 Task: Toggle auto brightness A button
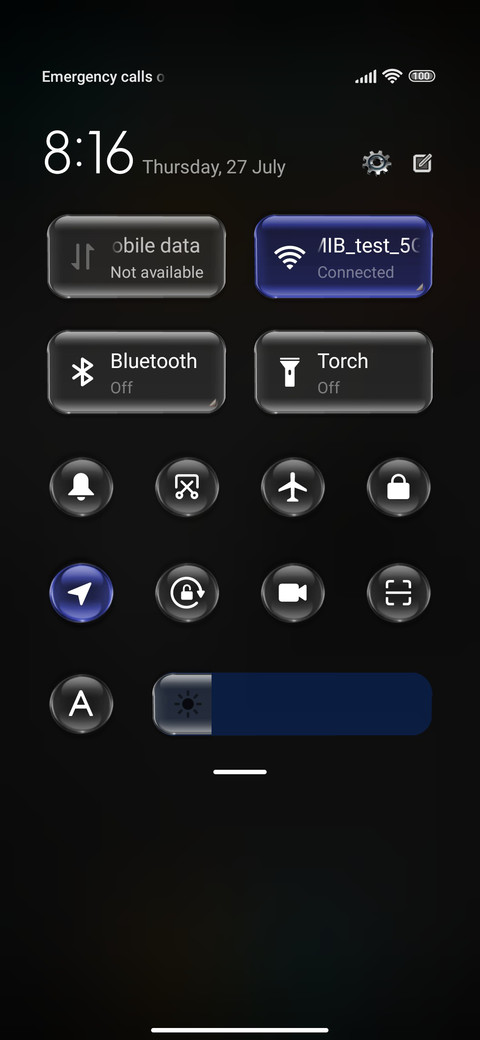pos(82,704)
